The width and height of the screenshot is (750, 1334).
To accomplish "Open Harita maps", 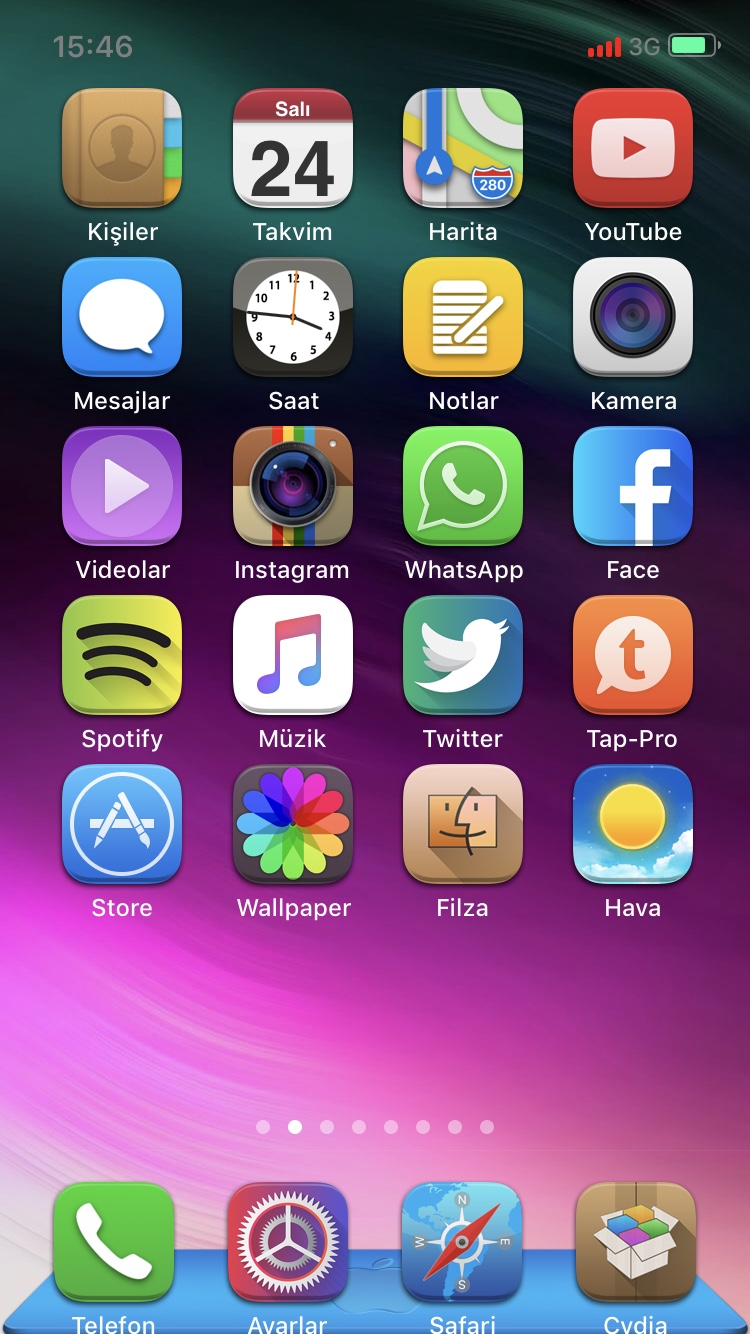I will point(462,149).
